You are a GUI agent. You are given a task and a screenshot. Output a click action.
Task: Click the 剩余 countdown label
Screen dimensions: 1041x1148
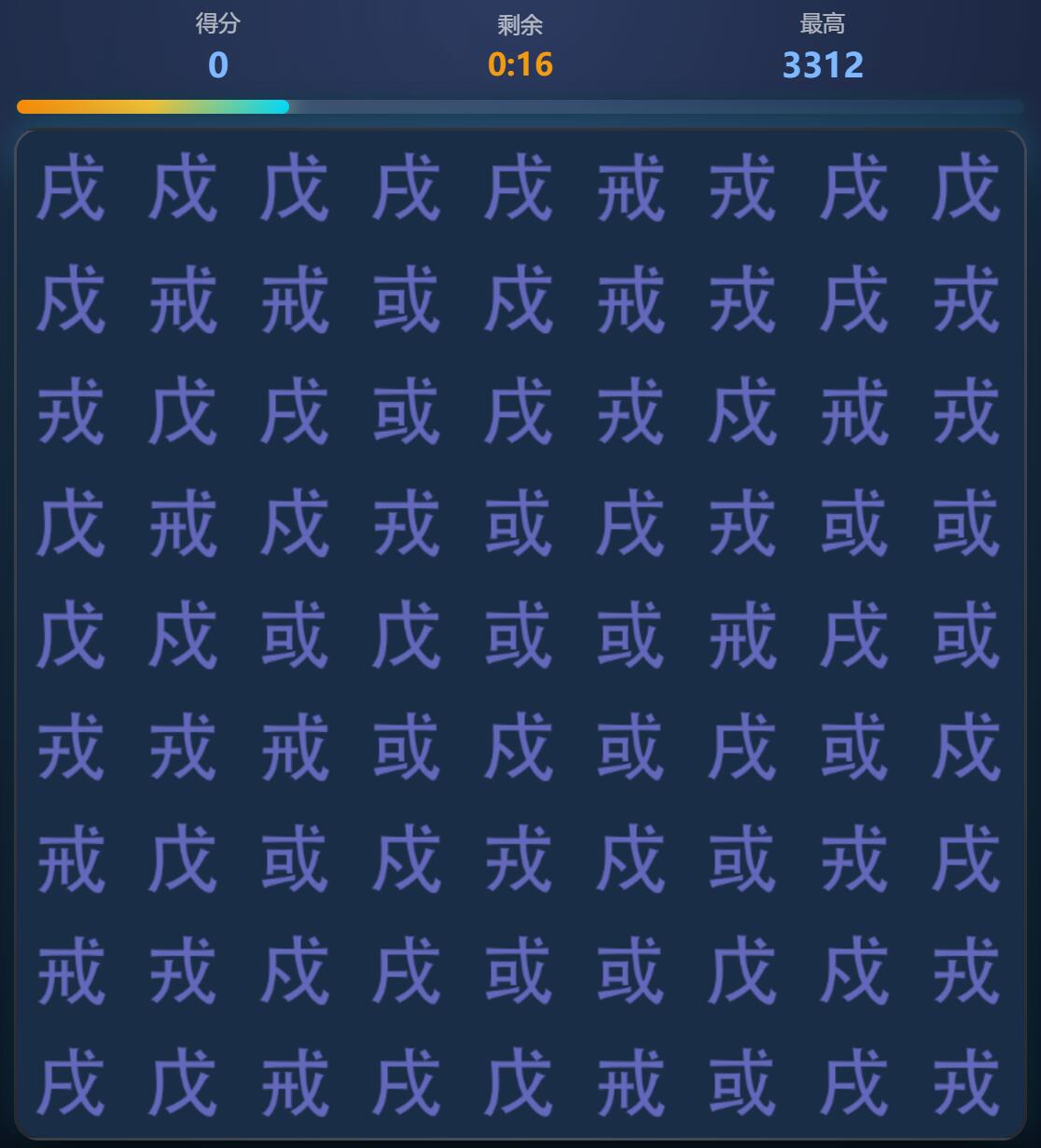(520, 26)
